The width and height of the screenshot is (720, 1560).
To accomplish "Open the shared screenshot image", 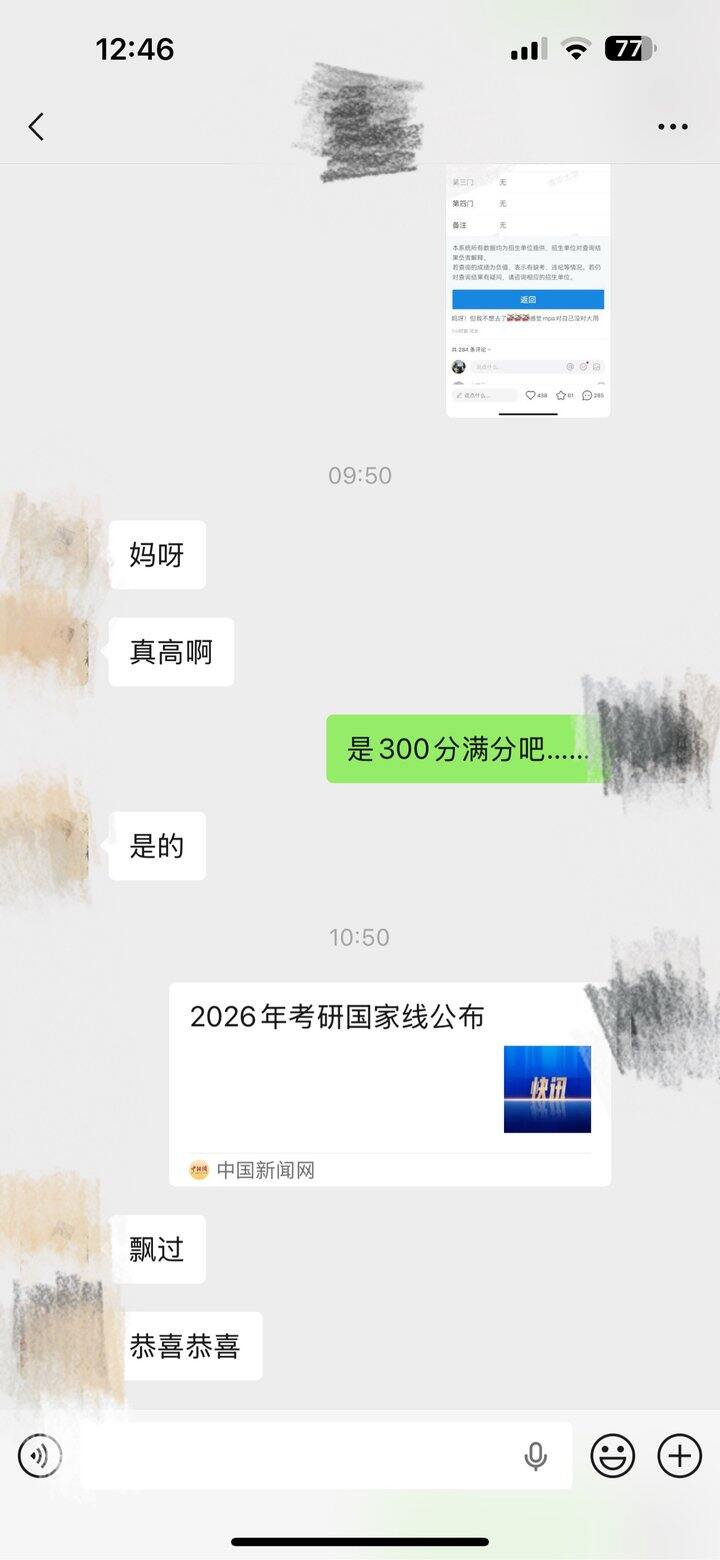I will (528, 290).
